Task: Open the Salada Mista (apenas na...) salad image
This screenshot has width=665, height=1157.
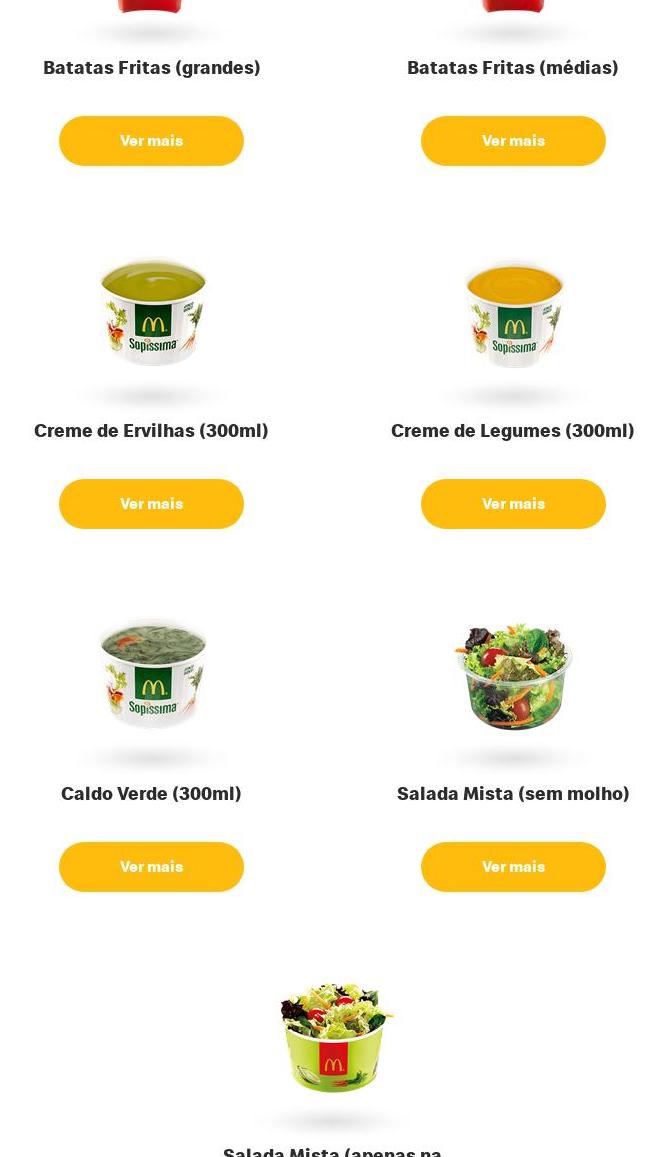Action: coord(333,1036)
